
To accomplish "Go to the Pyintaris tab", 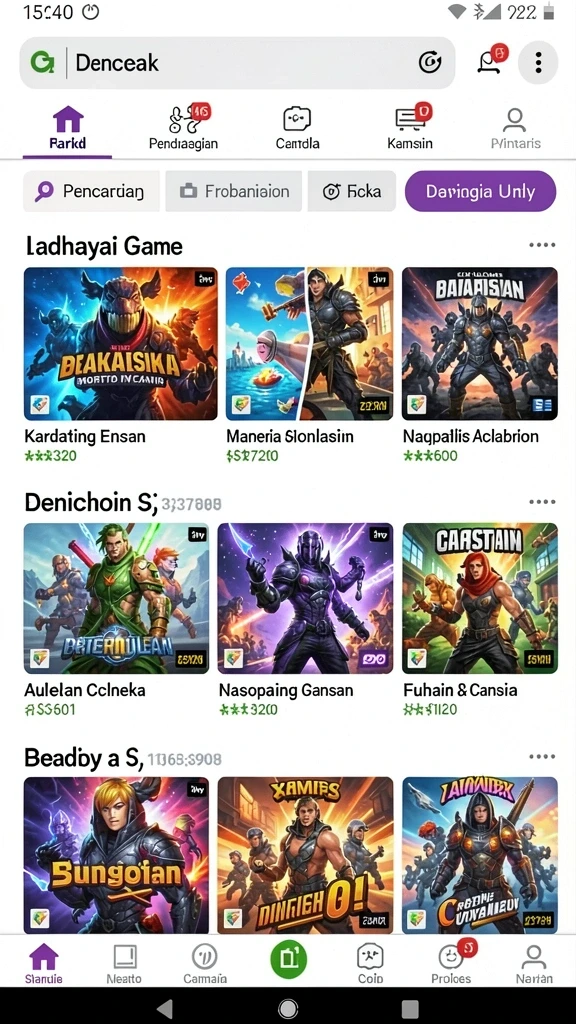I will [x=515, y=127].
